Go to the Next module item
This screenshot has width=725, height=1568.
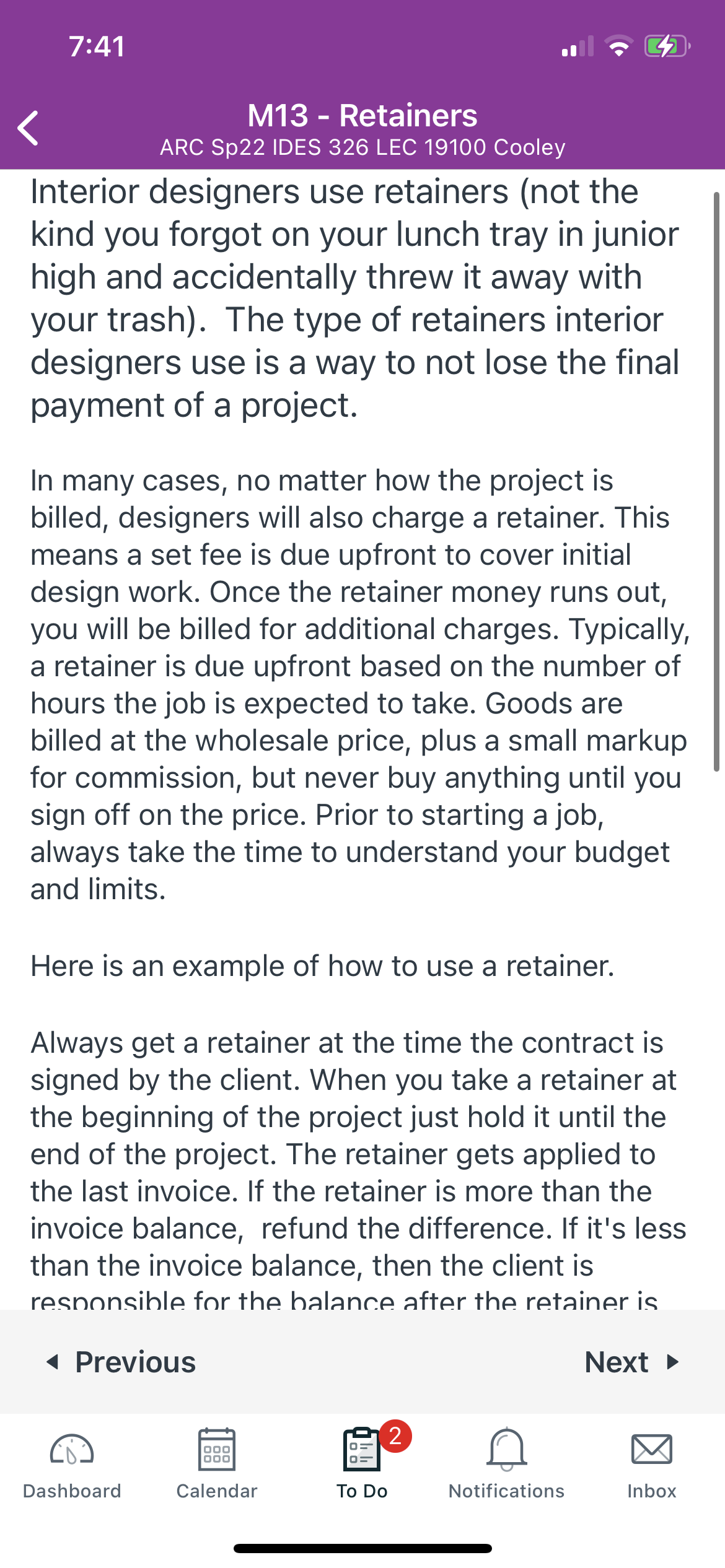(x=632, y=1362)
